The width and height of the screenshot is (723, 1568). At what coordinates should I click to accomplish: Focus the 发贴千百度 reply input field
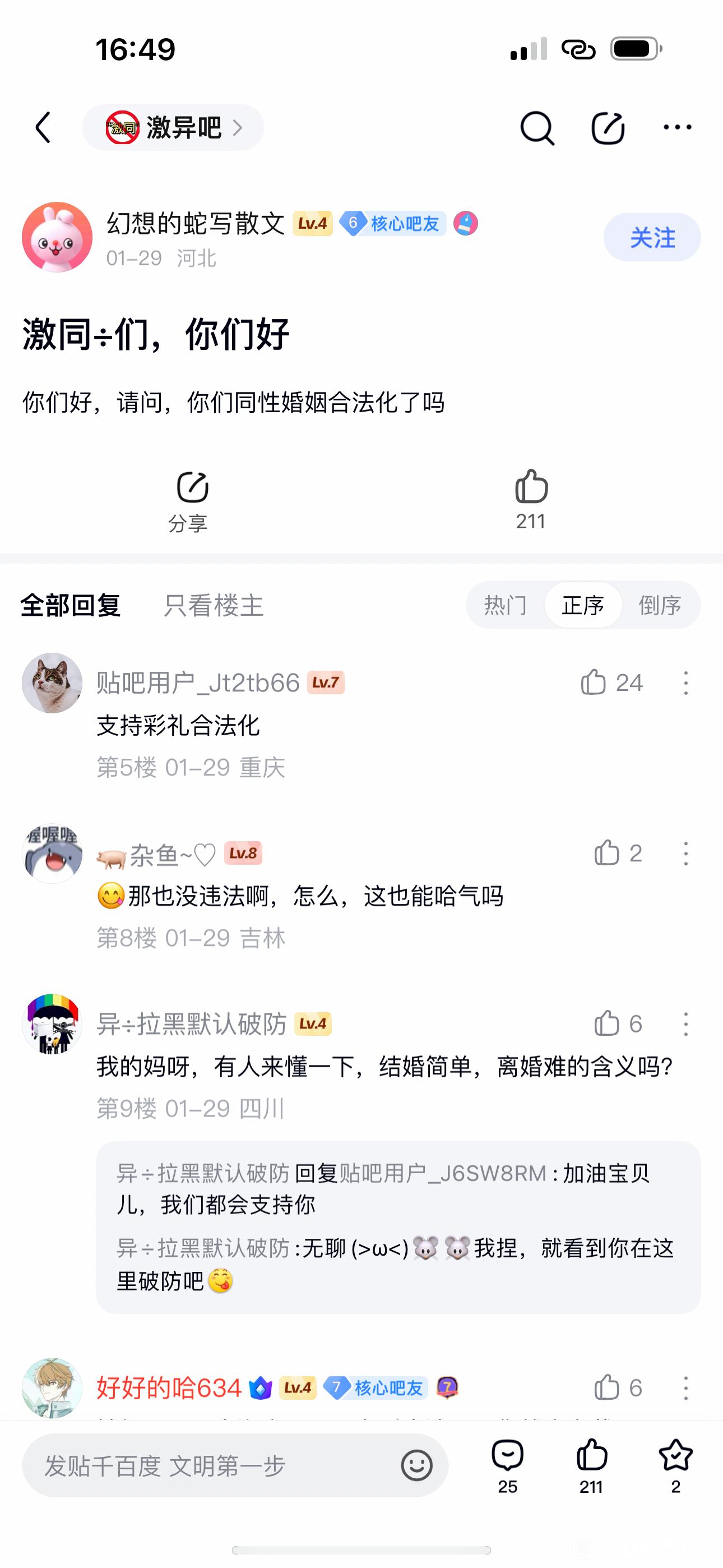click(x=213, y=1466)
